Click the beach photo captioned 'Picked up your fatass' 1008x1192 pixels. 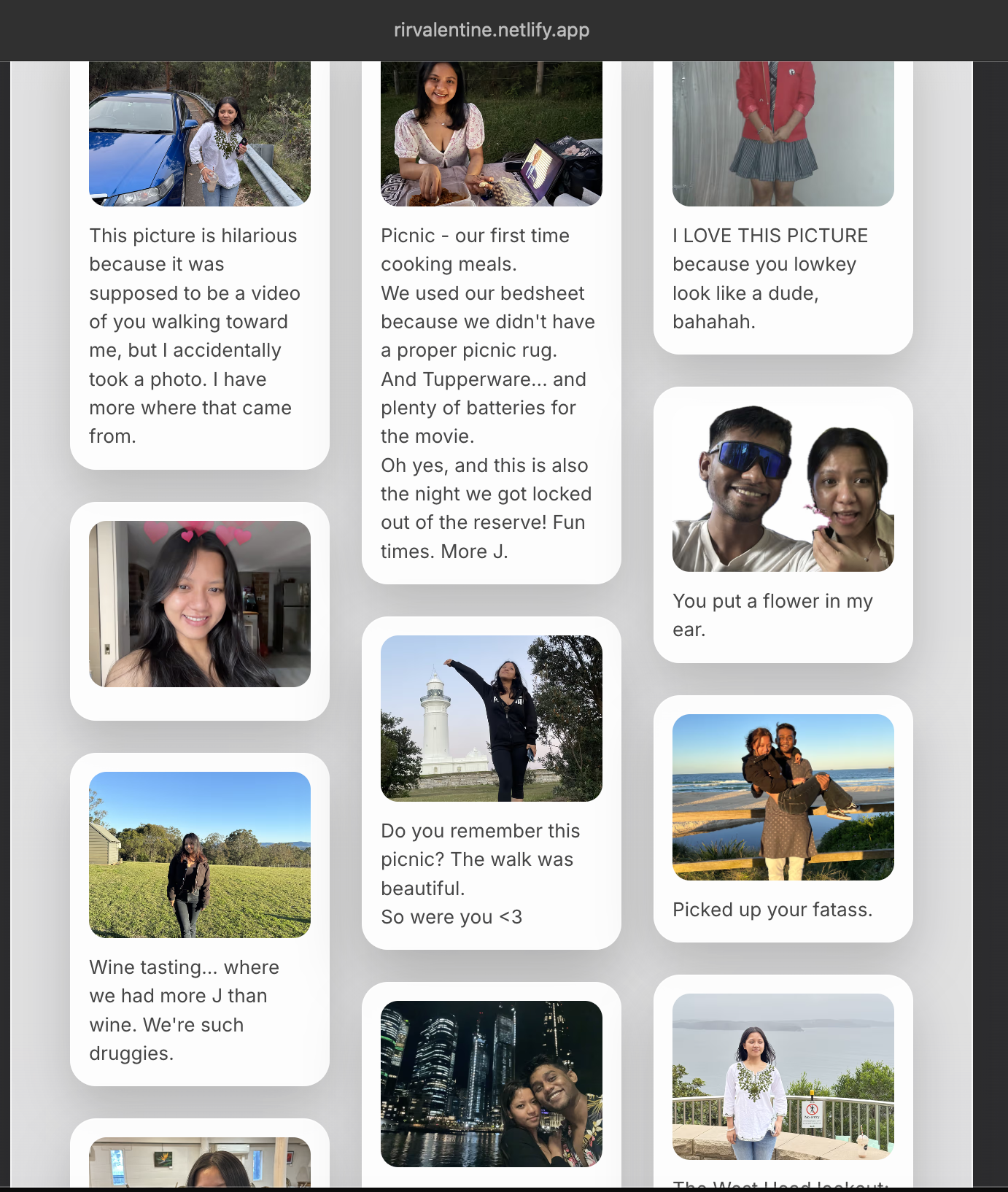click(783, 797)
